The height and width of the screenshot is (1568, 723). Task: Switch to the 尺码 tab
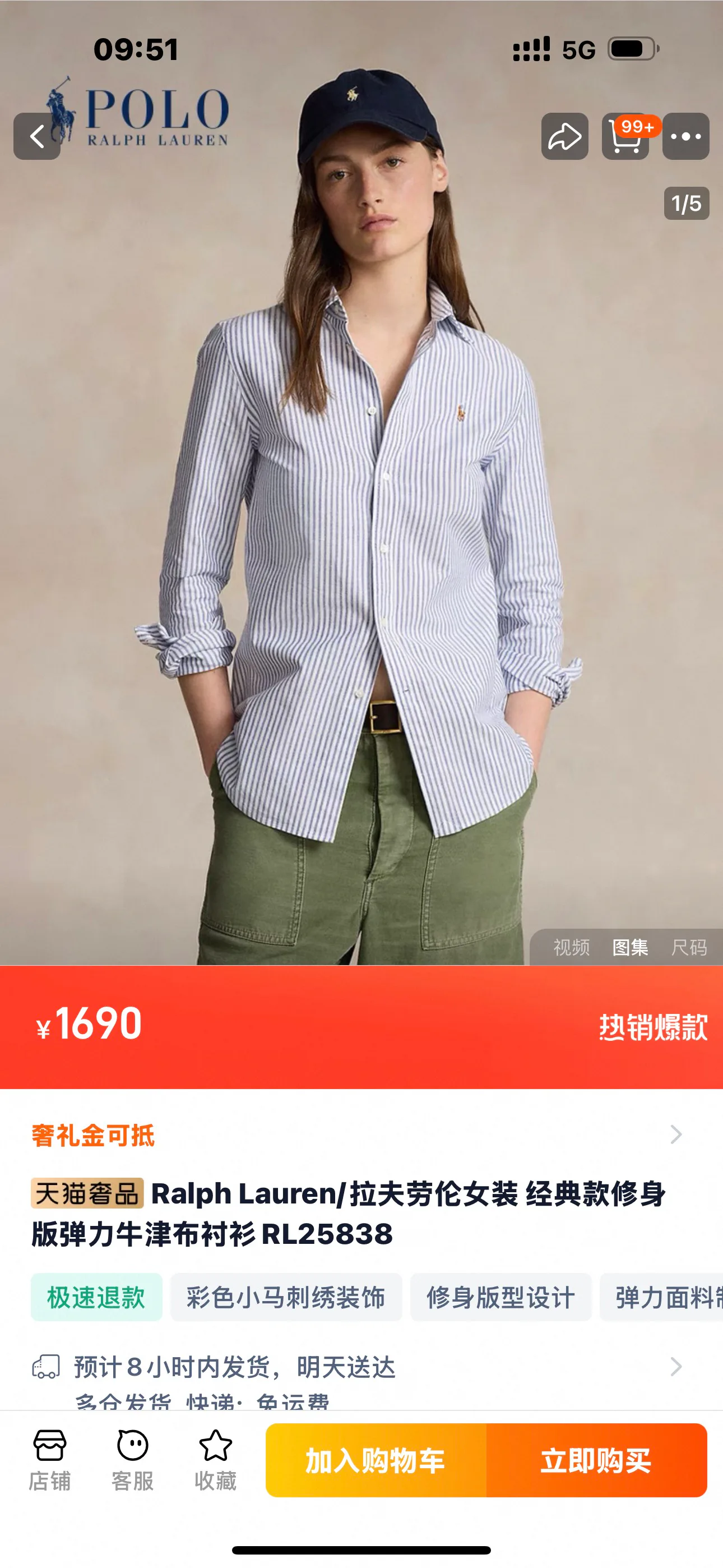pyautogui.click(x=689, y=947)
